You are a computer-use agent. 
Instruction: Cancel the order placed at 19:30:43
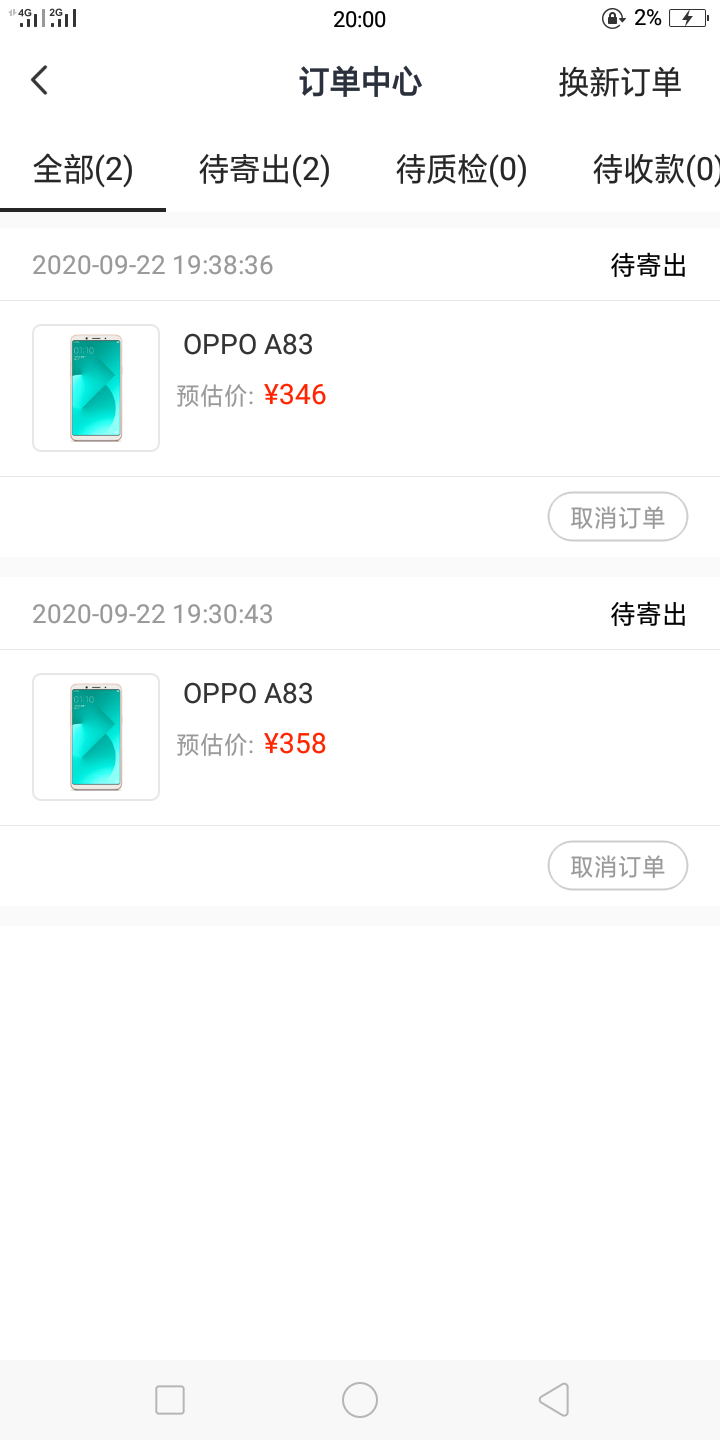point(617,866)
